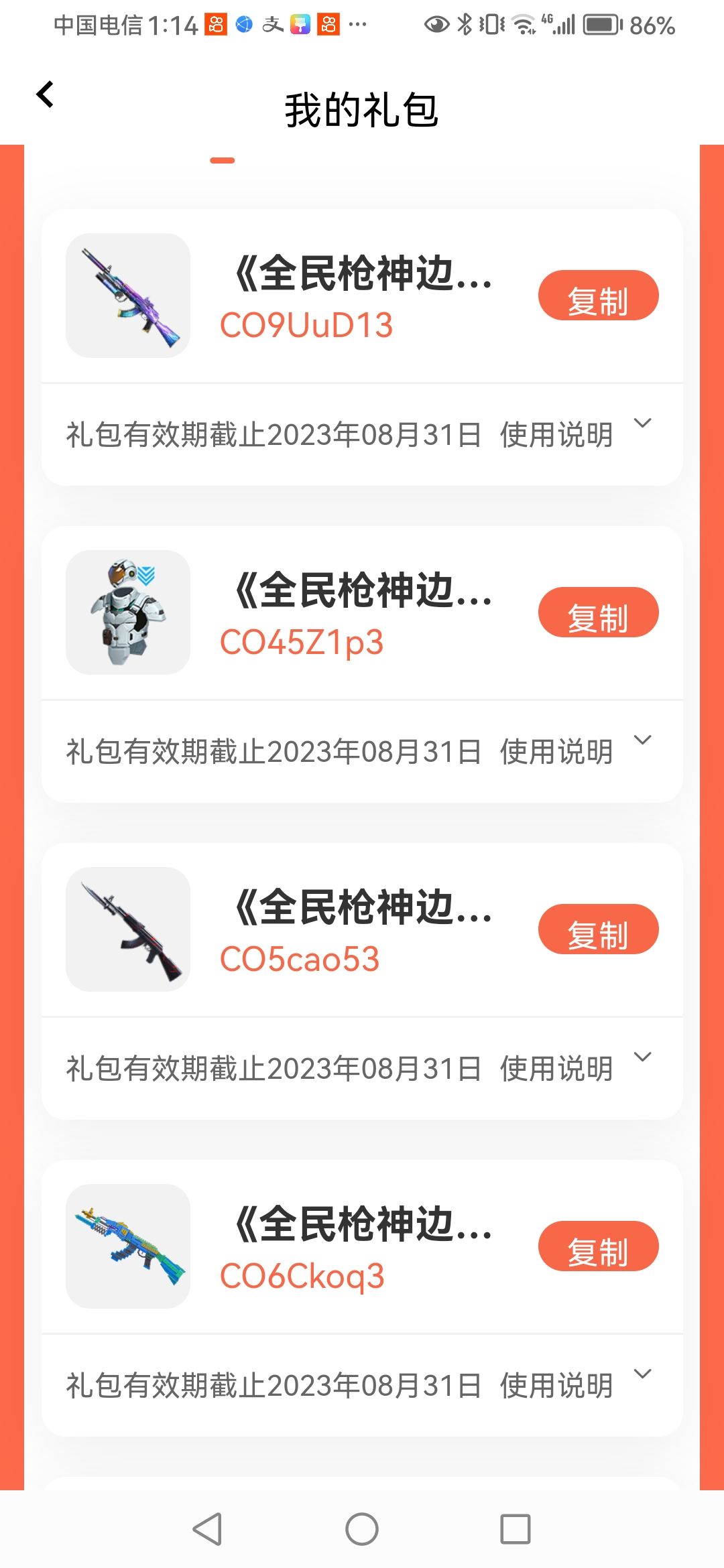Copy gift code CO6Ckoq3
Image resolution: width=724 pixels, height=1568 pixels.
click(x=598, y=1246)
